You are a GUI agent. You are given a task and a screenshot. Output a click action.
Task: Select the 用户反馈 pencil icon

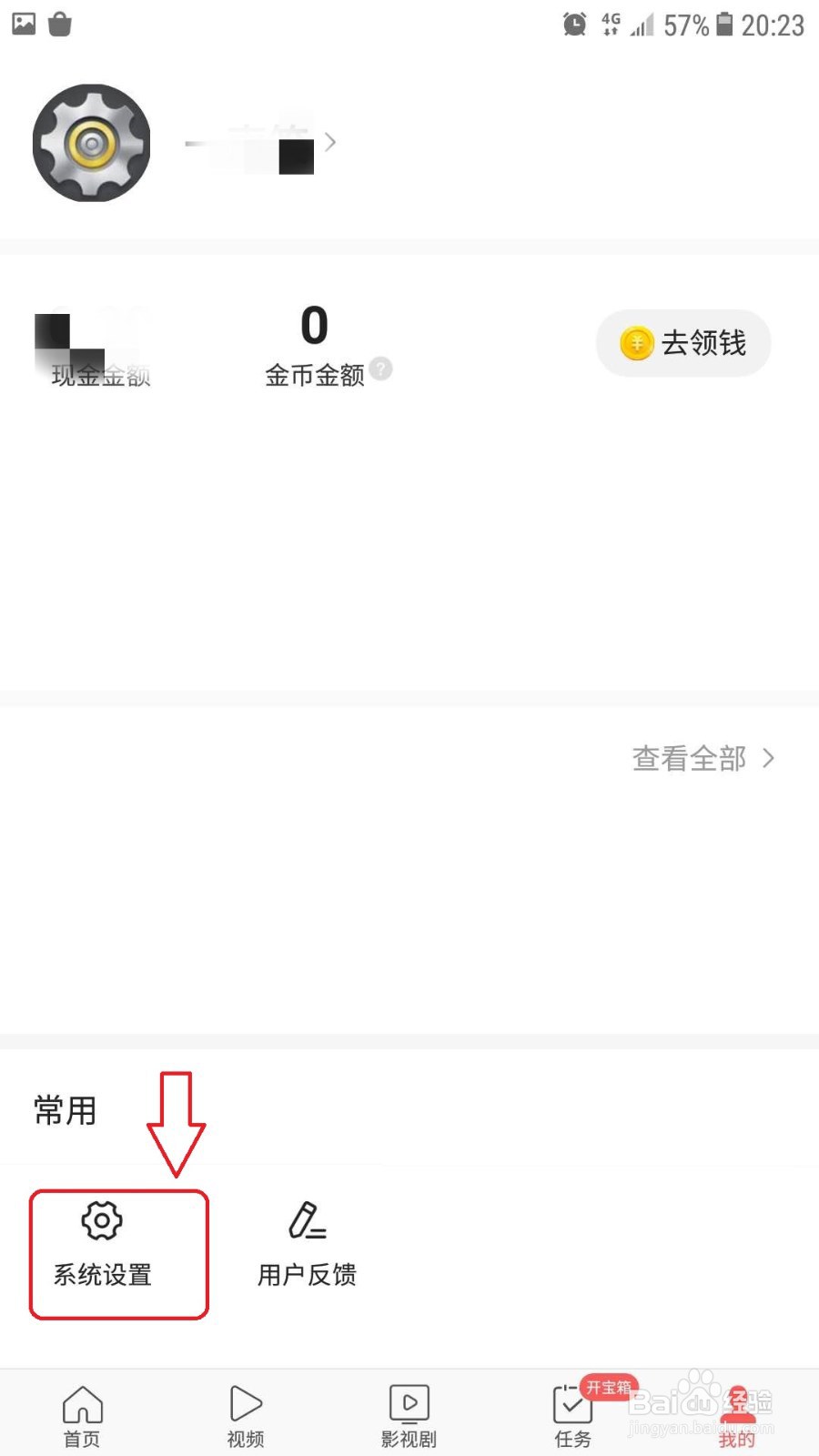307,1219
